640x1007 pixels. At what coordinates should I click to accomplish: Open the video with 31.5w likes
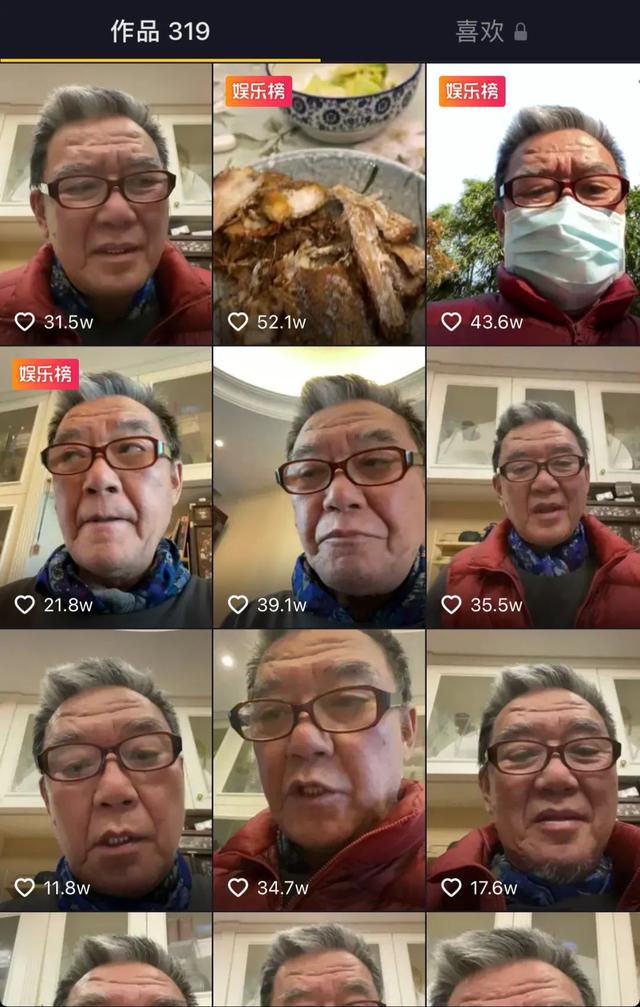pyautogui.click(x=105, y=205)
